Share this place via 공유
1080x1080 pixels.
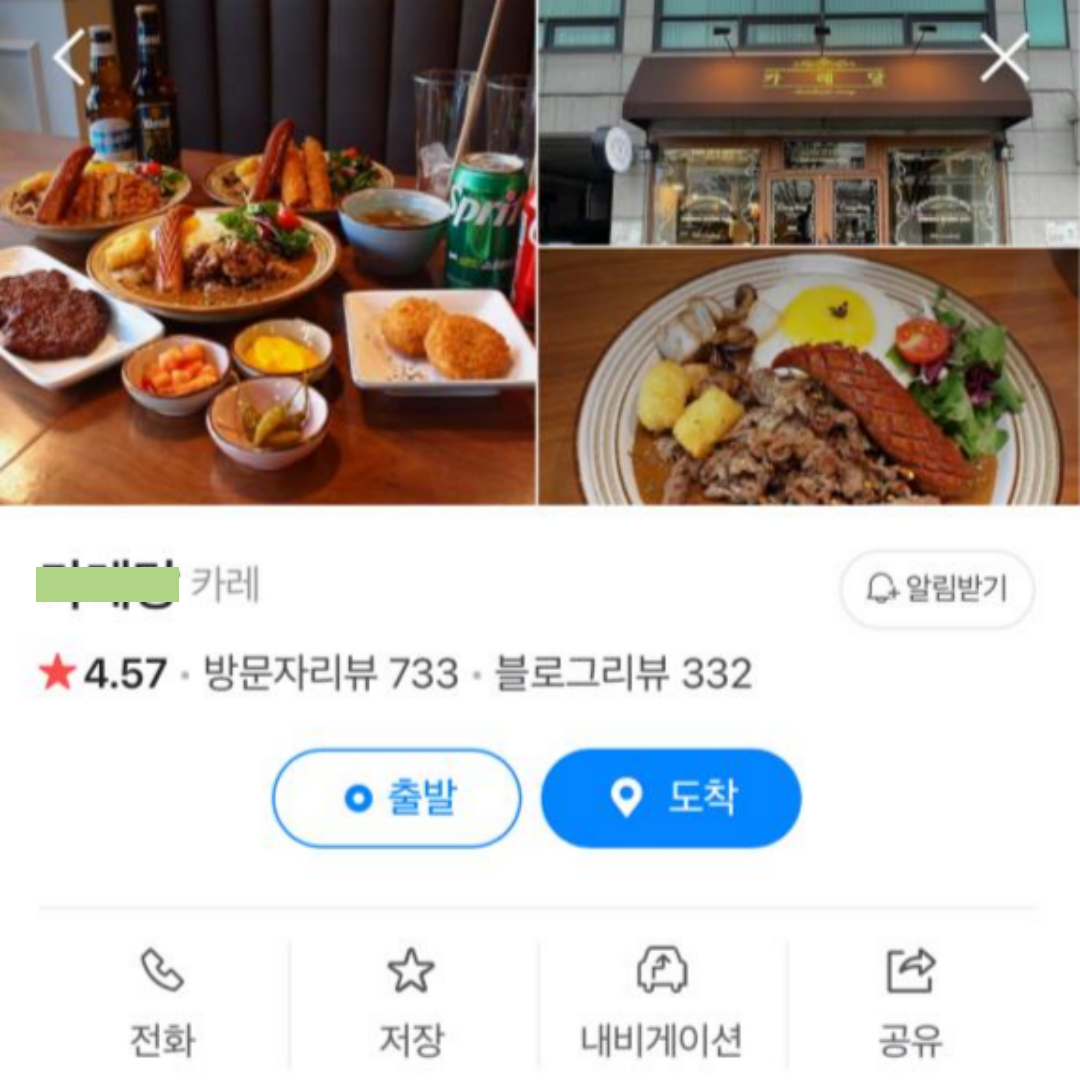click(x=910, y=1003)
